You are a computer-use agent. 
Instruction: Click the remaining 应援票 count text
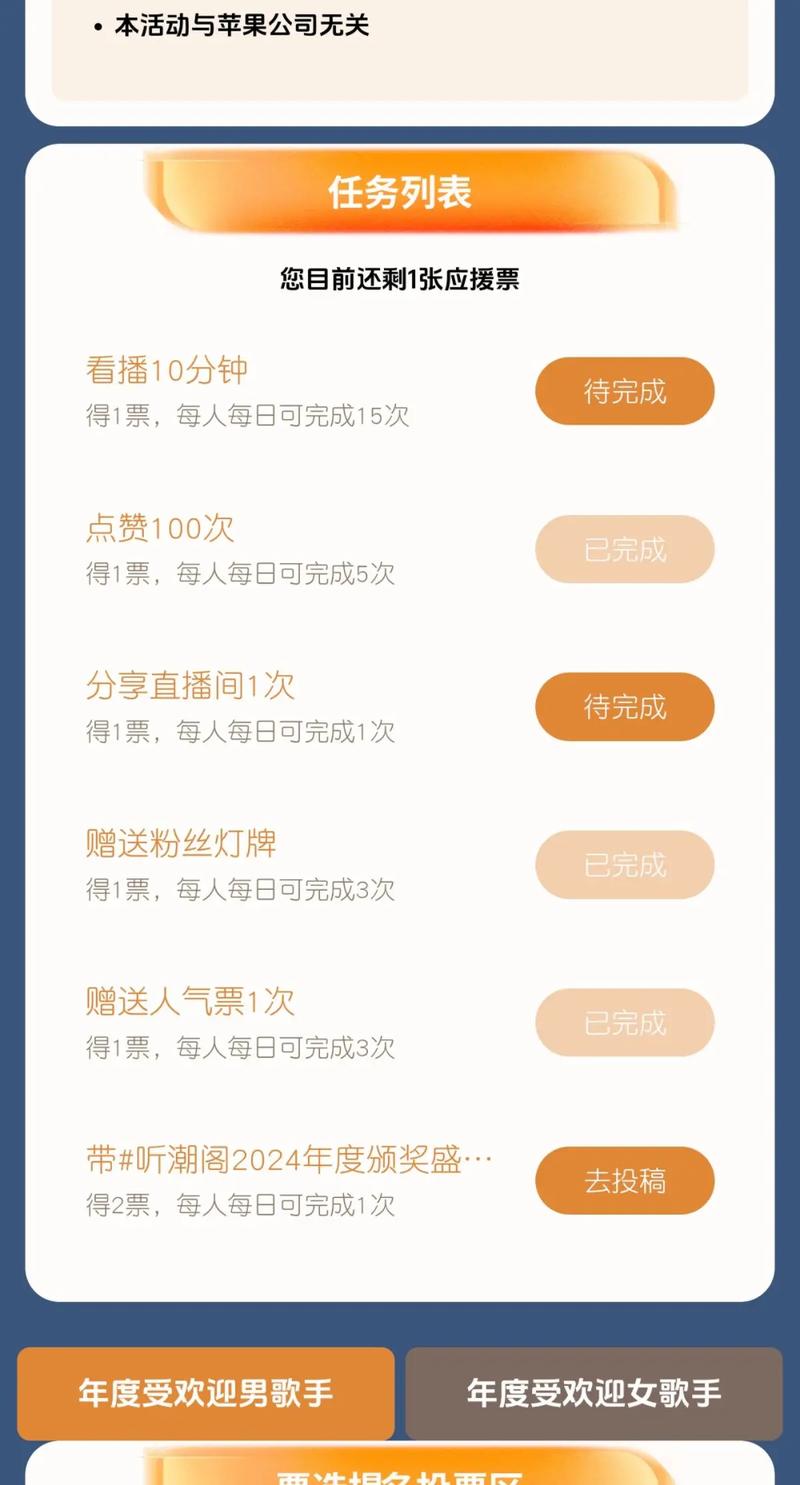pyautogui.click(x=400, y=280)
